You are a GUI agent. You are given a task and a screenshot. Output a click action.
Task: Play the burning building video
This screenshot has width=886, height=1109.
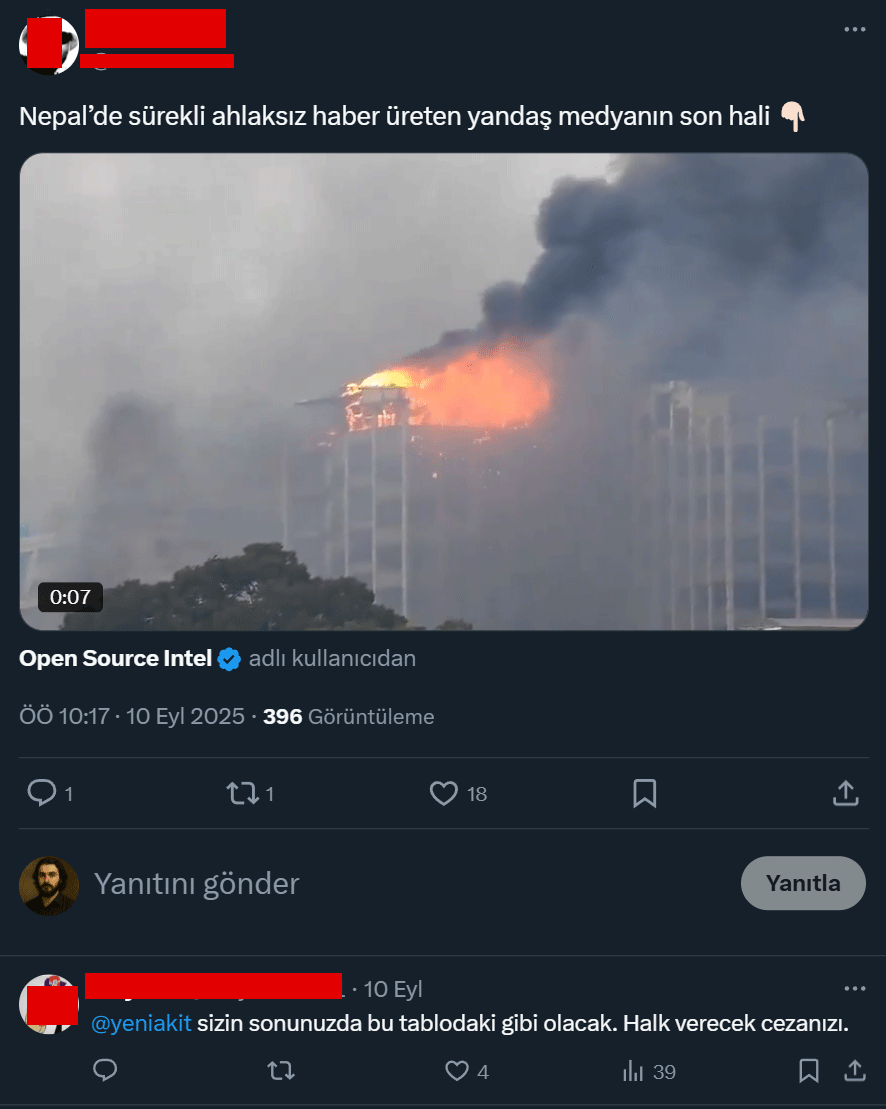click(443, 392)
